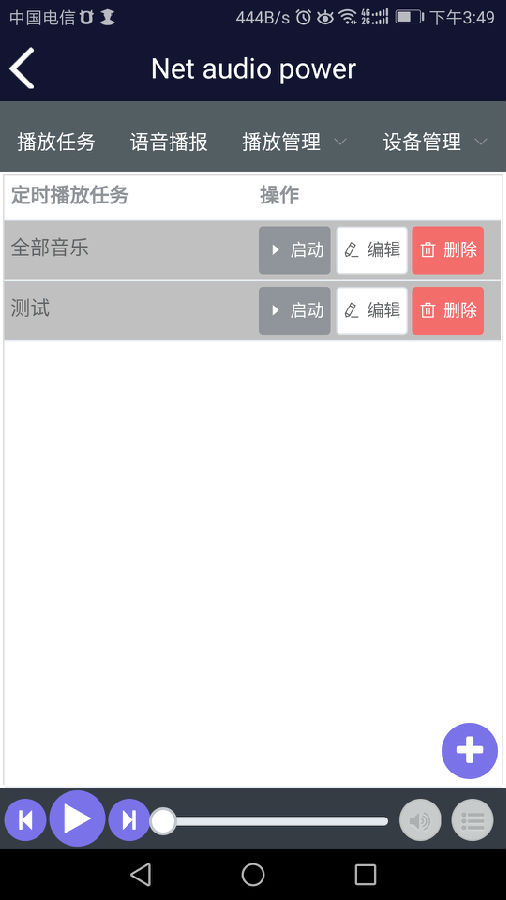Skip to the next track
Image resolution: width=506 pixels, height=900 pixels.
[x=129, y=820]
